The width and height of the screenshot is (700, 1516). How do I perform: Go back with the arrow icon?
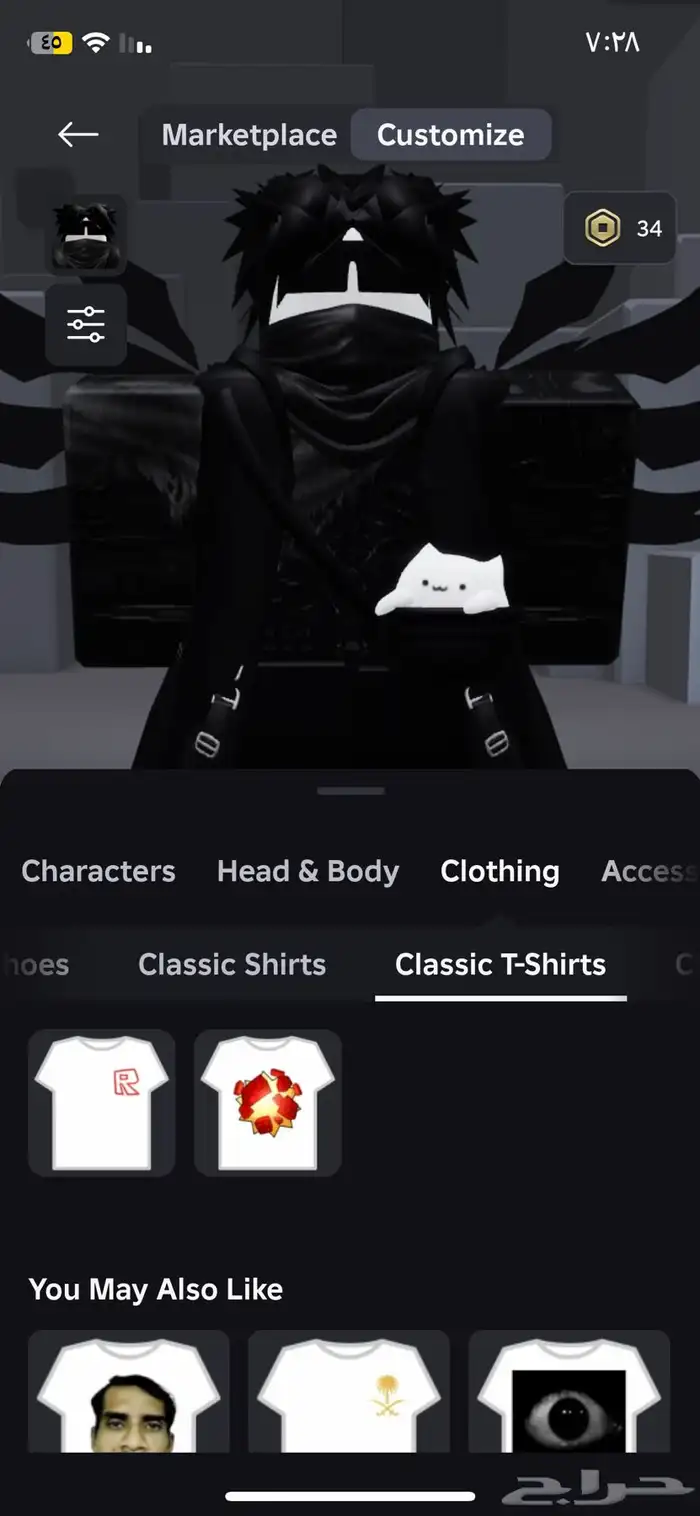[78, 134]
